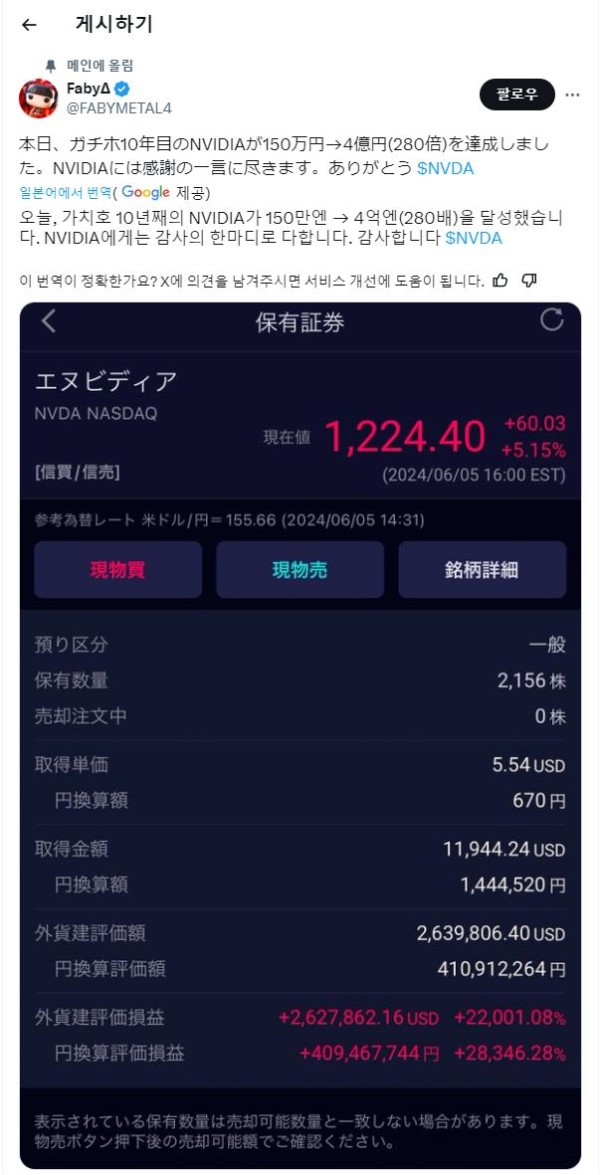Open the post's three-dot overflow menu
The width and height of the screenshot is (600, 1175).
pyautogui.click(x=572, y=95)
